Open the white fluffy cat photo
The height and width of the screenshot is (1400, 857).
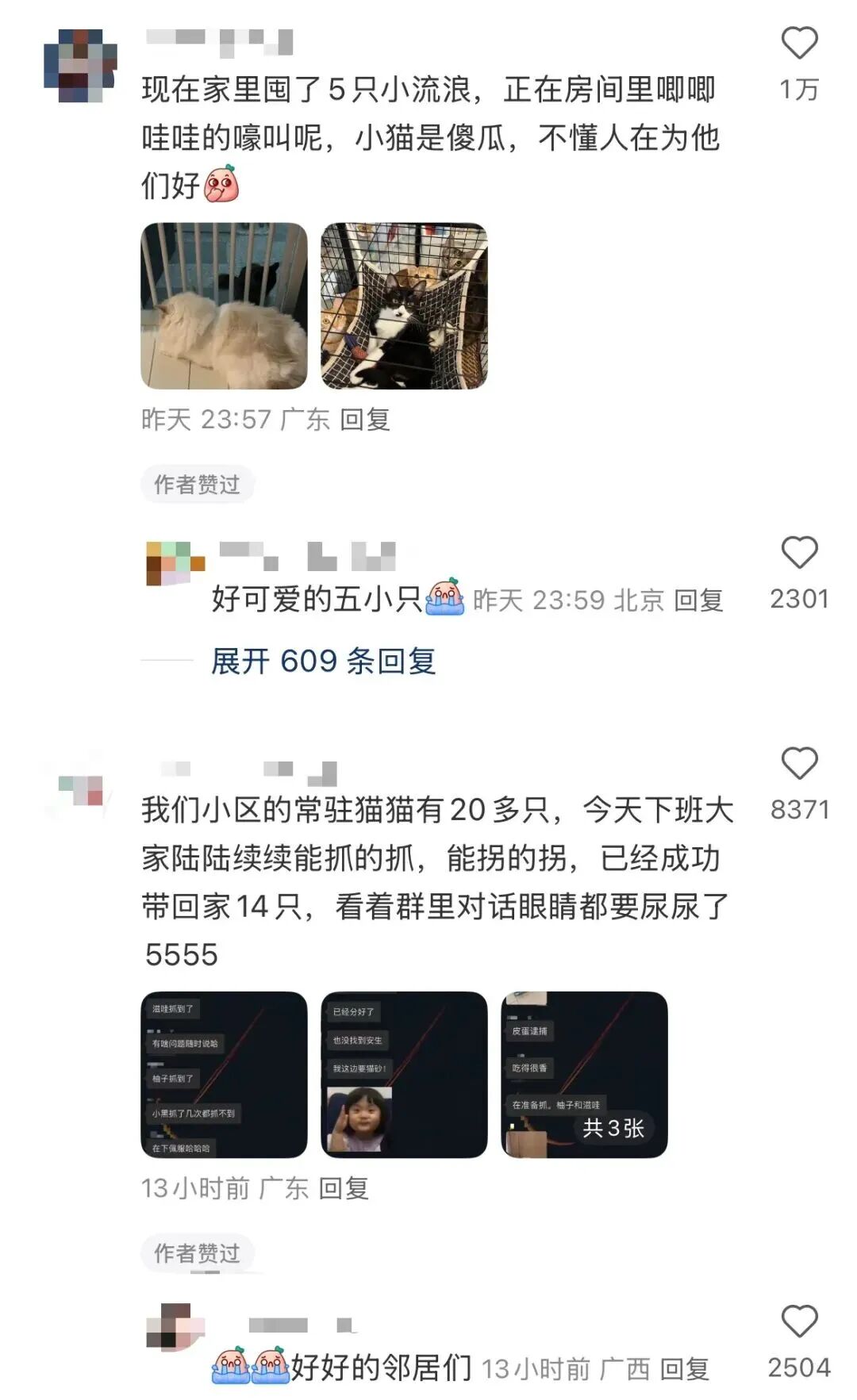pos(224,306)
